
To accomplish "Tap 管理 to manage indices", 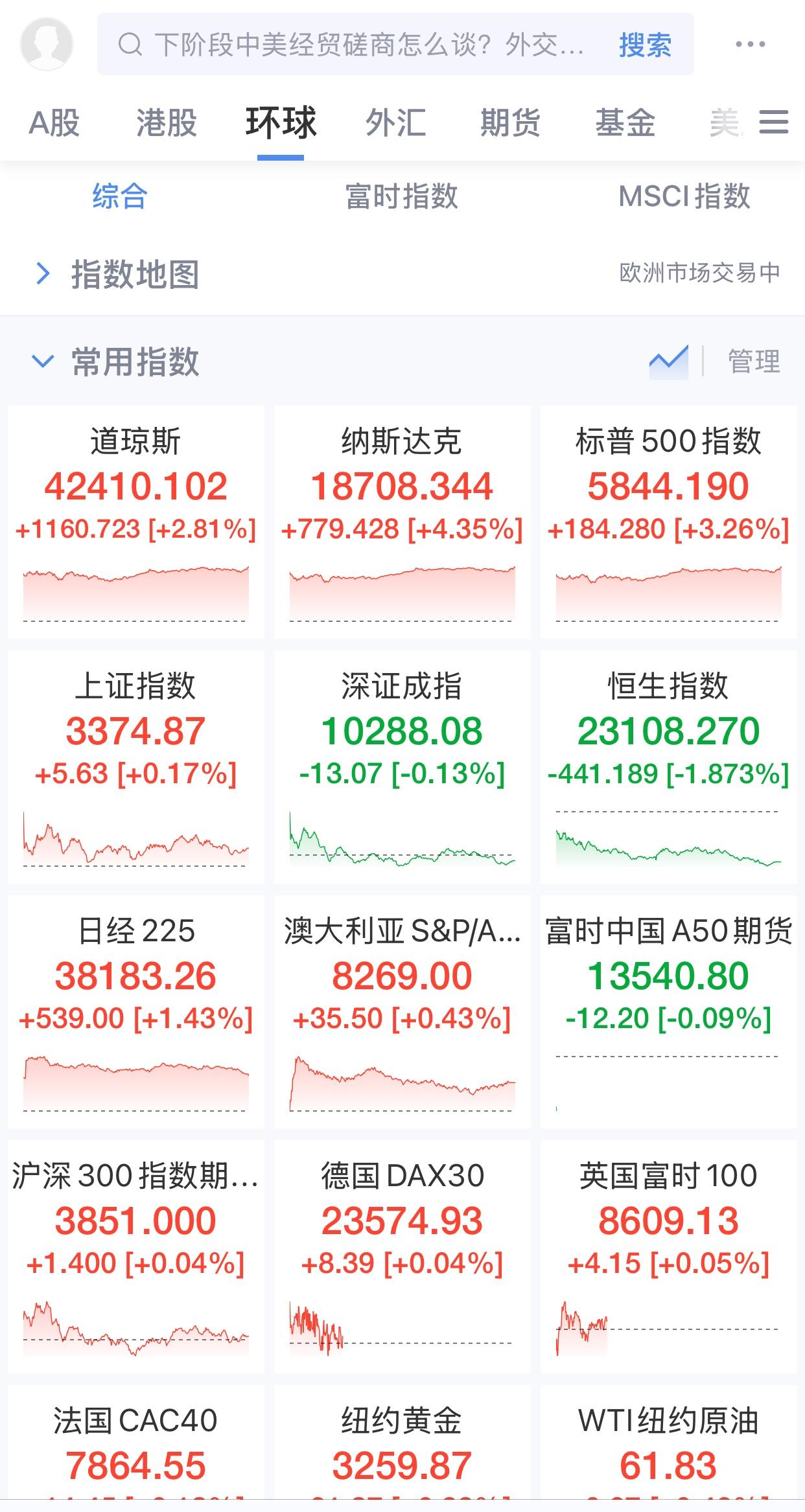I will [x=754, y=361].
